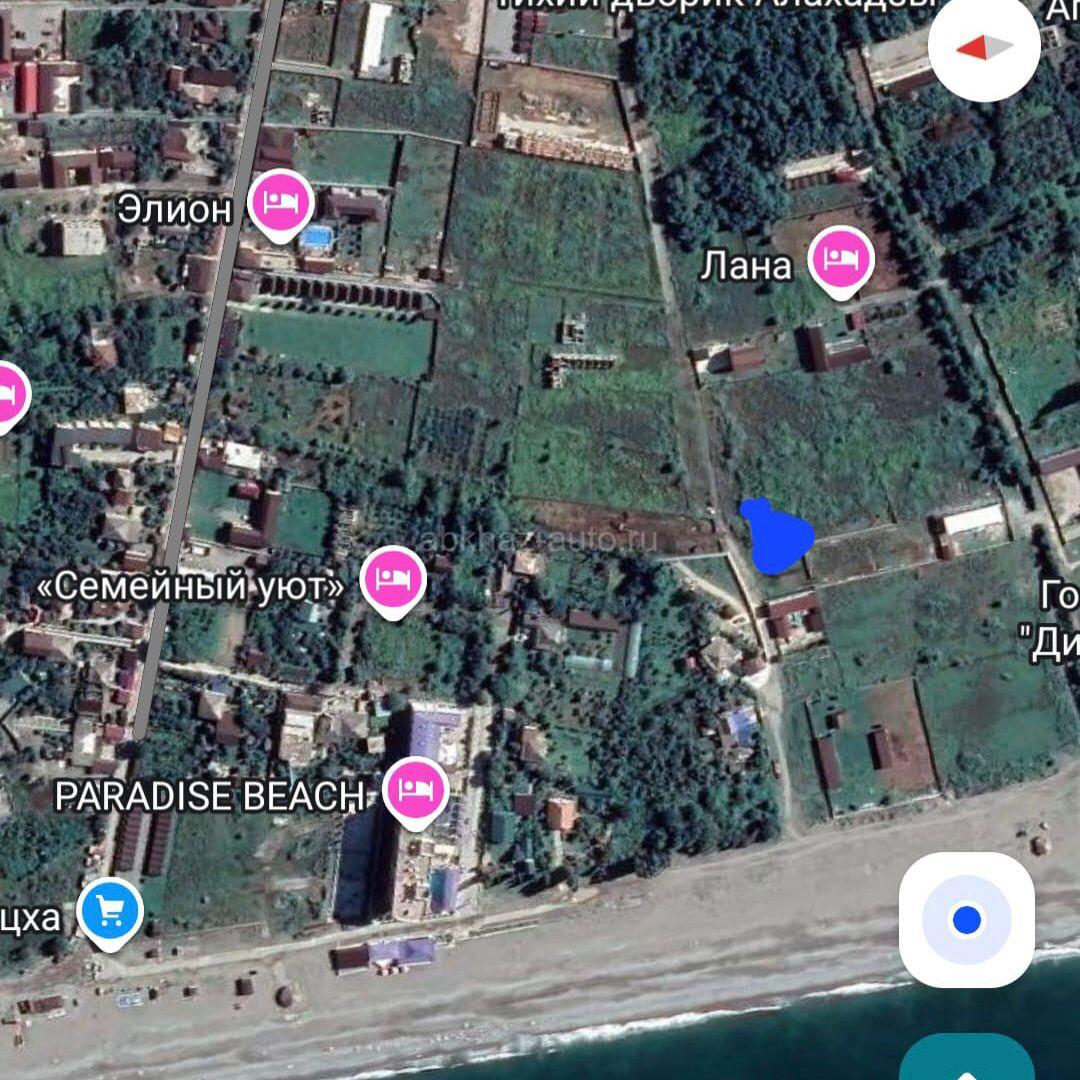Open the shopping cart store pin
This screenshot has width=1080, height=1080.
coord(110,911)
